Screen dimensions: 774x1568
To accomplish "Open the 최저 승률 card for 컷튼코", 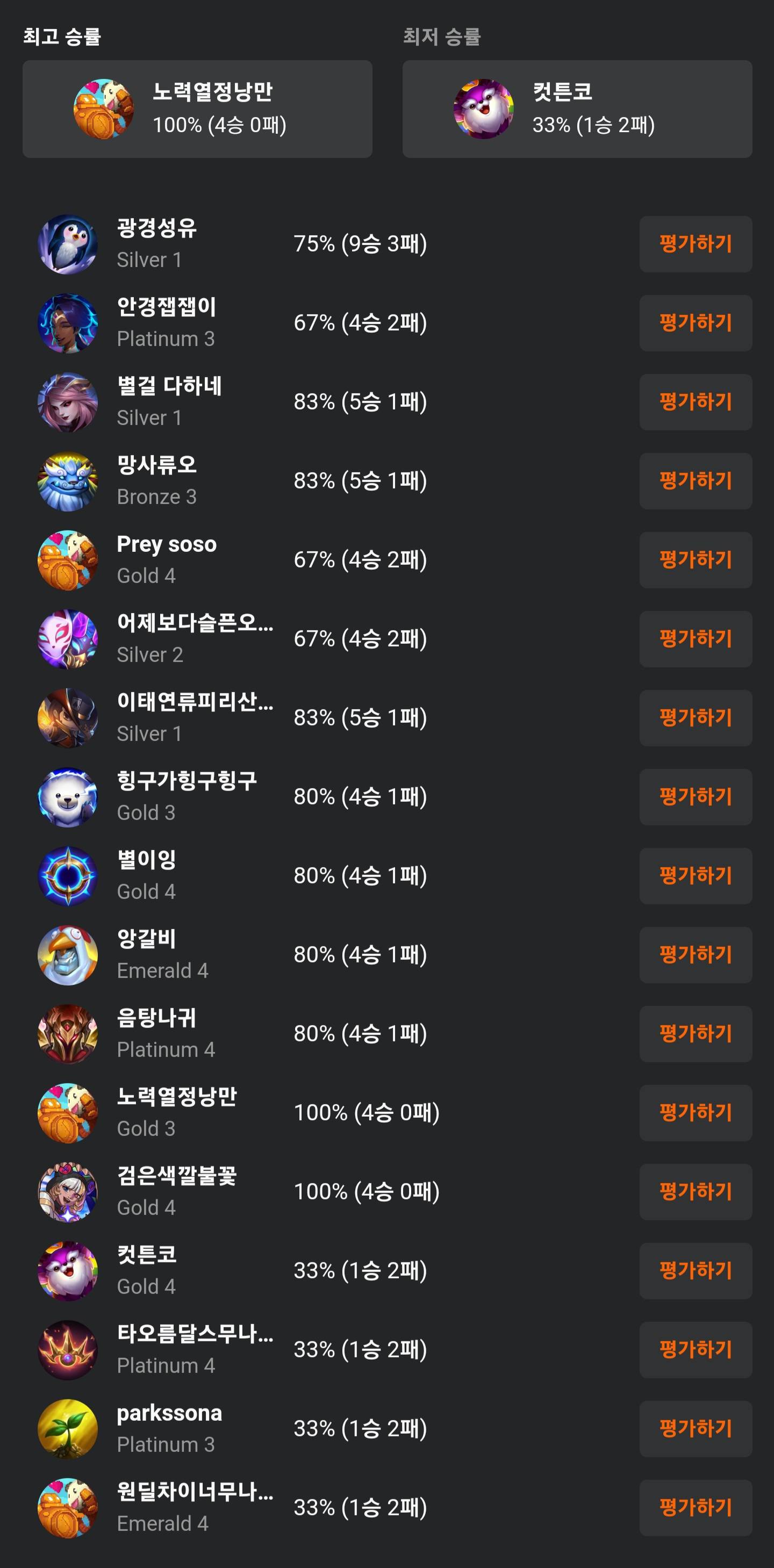I will point(577,109).
